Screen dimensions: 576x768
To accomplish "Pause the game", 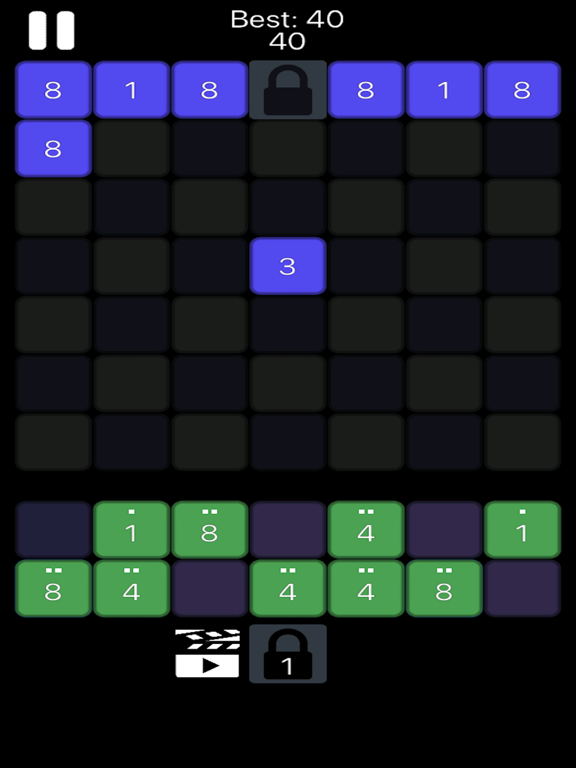I will click(x=51, y=31).
